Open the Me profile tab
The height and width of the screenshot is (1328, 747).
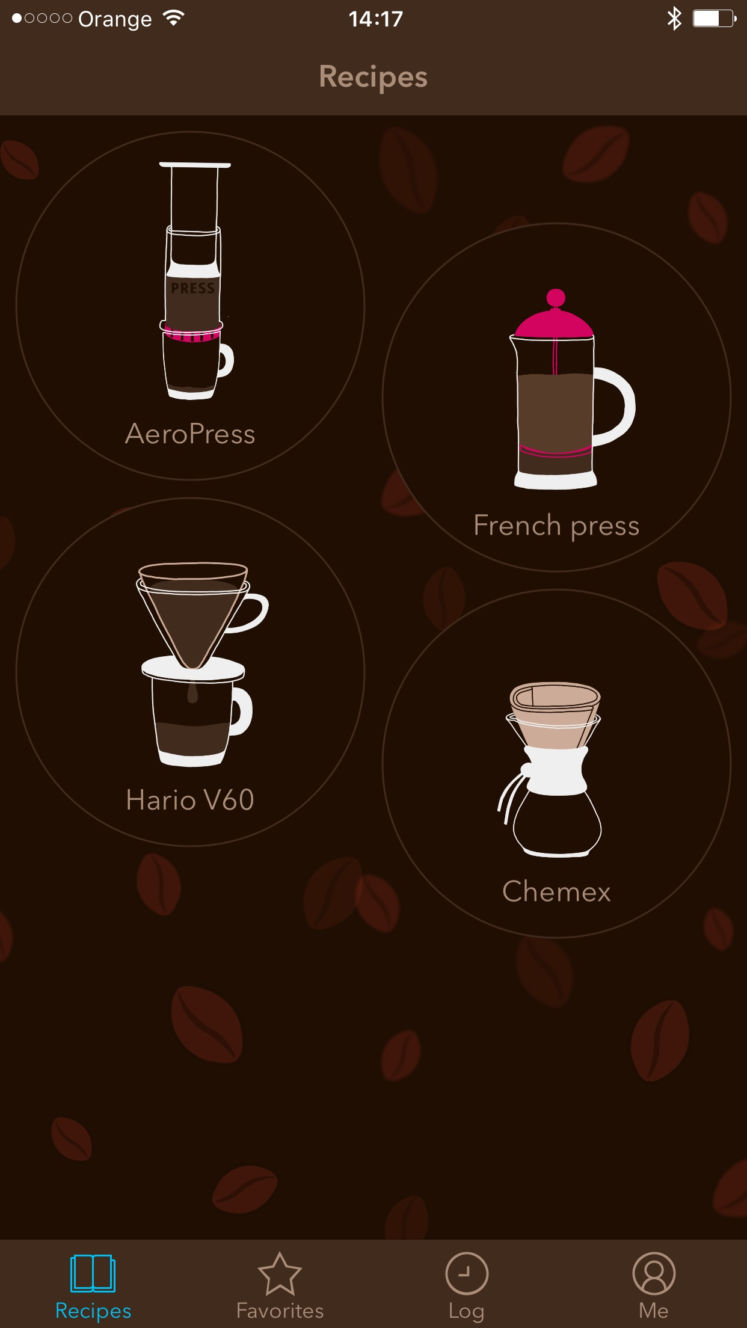click(x=654, y=1286)
